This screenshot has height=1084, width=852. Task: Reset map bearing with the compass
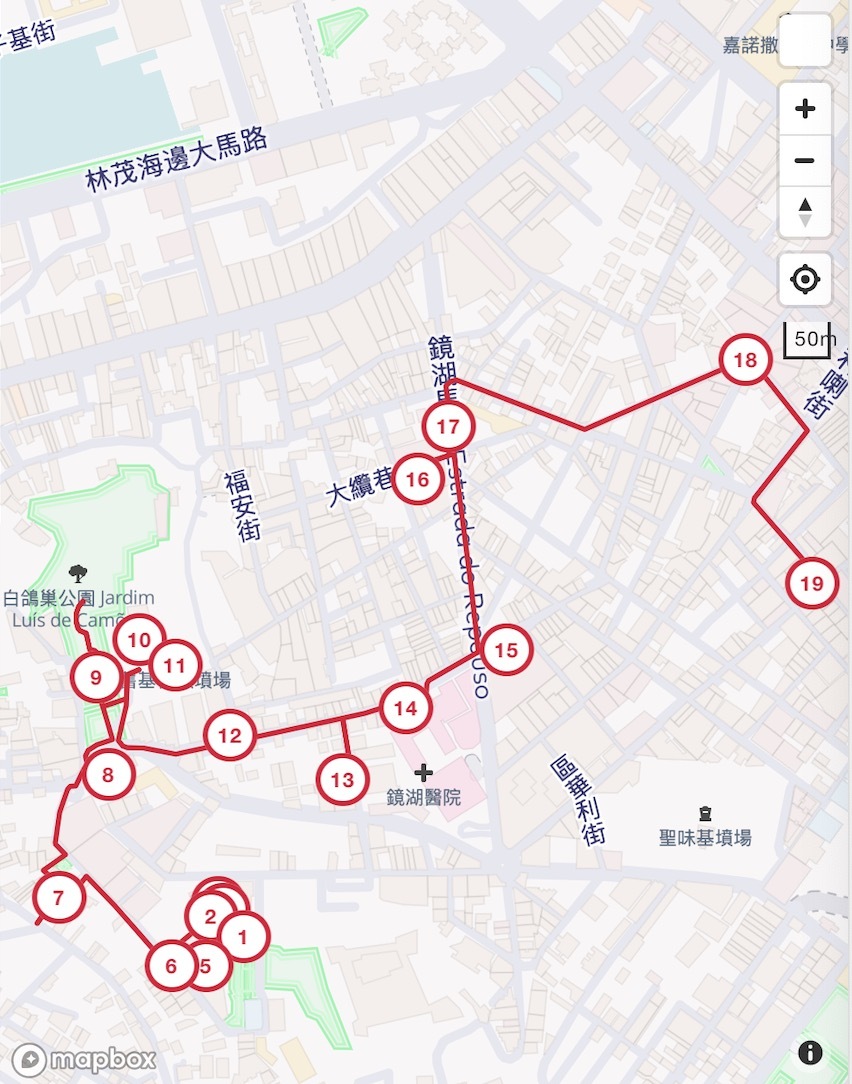click(x=805, y=212)
